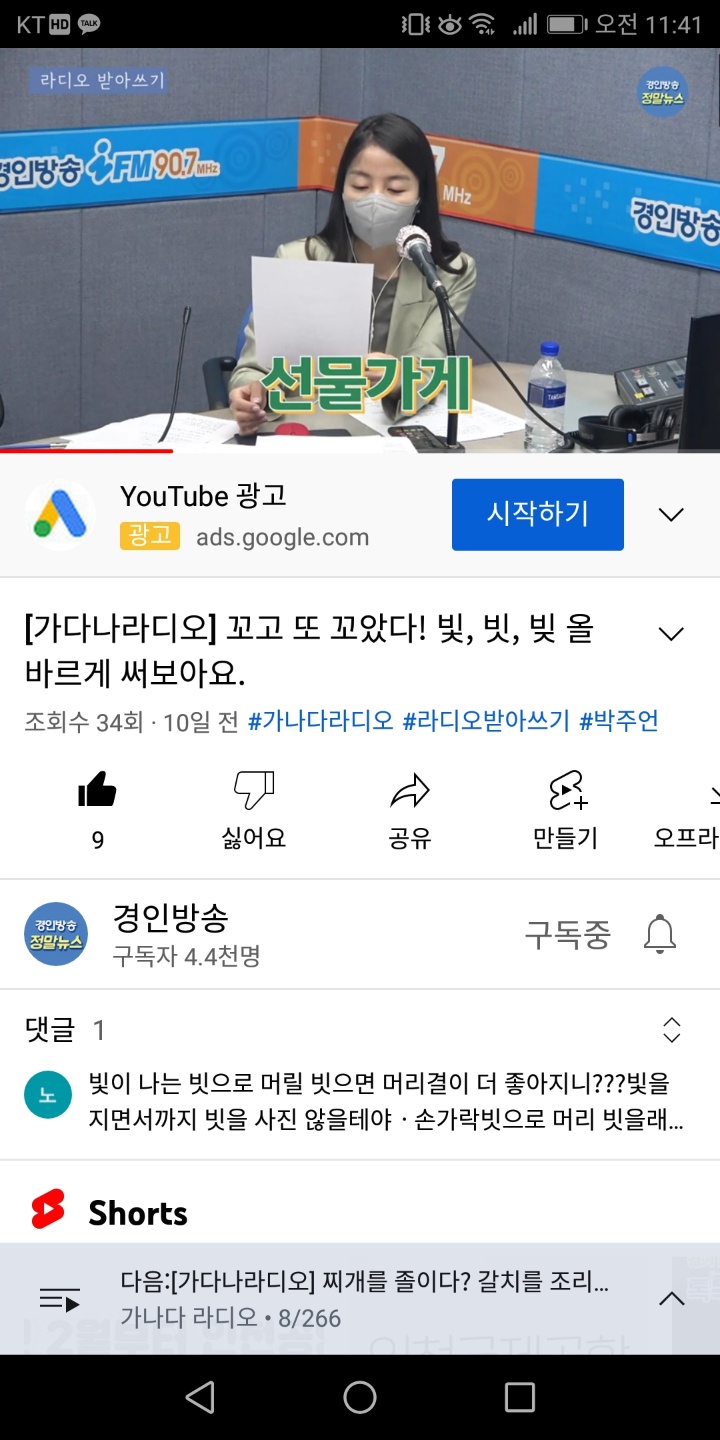Image resolution: width=720 pixels, height=1440 pixels.
Task: Like this video with thumbs up
Action: (x=97, y=791)
